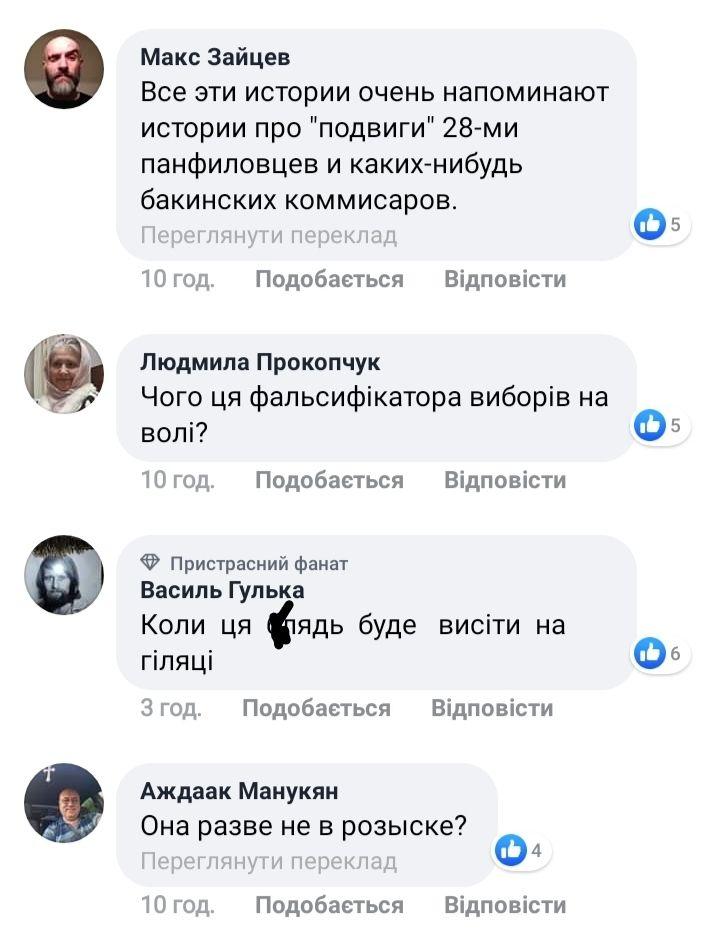Reply to Людмила Прокопчук's comment
Viewport: 720px width, 940px height.
pyautogui.click(x=505, y=480)
